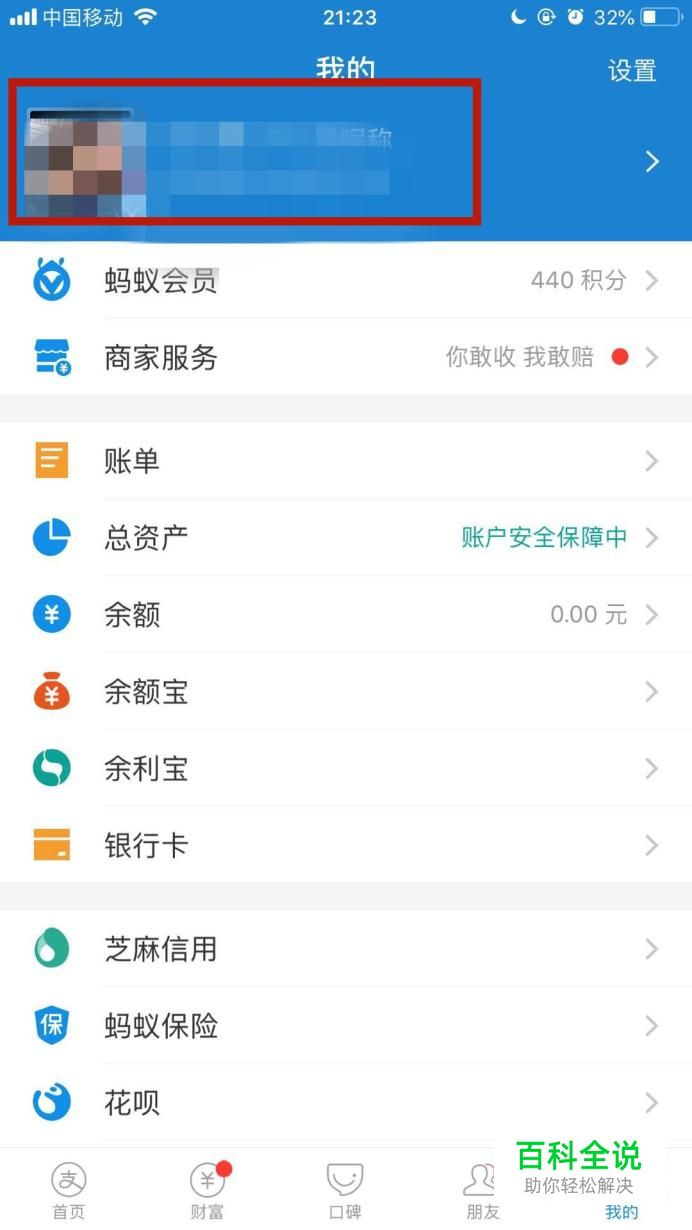Switch to the 朋友 tab
Viewport: 692px width, 1230px height.
click(x=482, y=1190)
